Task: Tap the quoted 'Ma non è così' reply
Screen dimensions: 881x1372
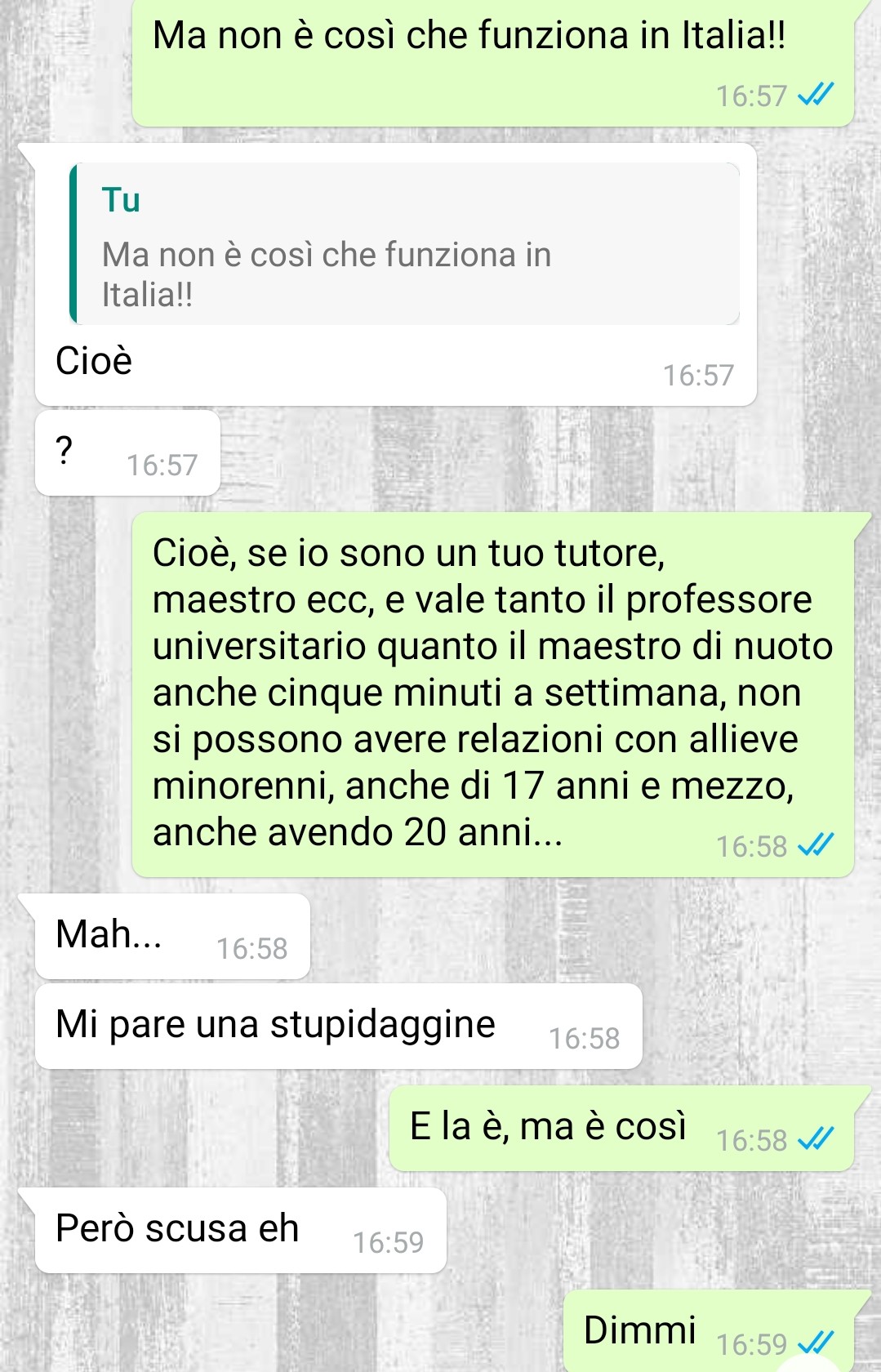Action: pyautogui.click(x=404, y=244)
